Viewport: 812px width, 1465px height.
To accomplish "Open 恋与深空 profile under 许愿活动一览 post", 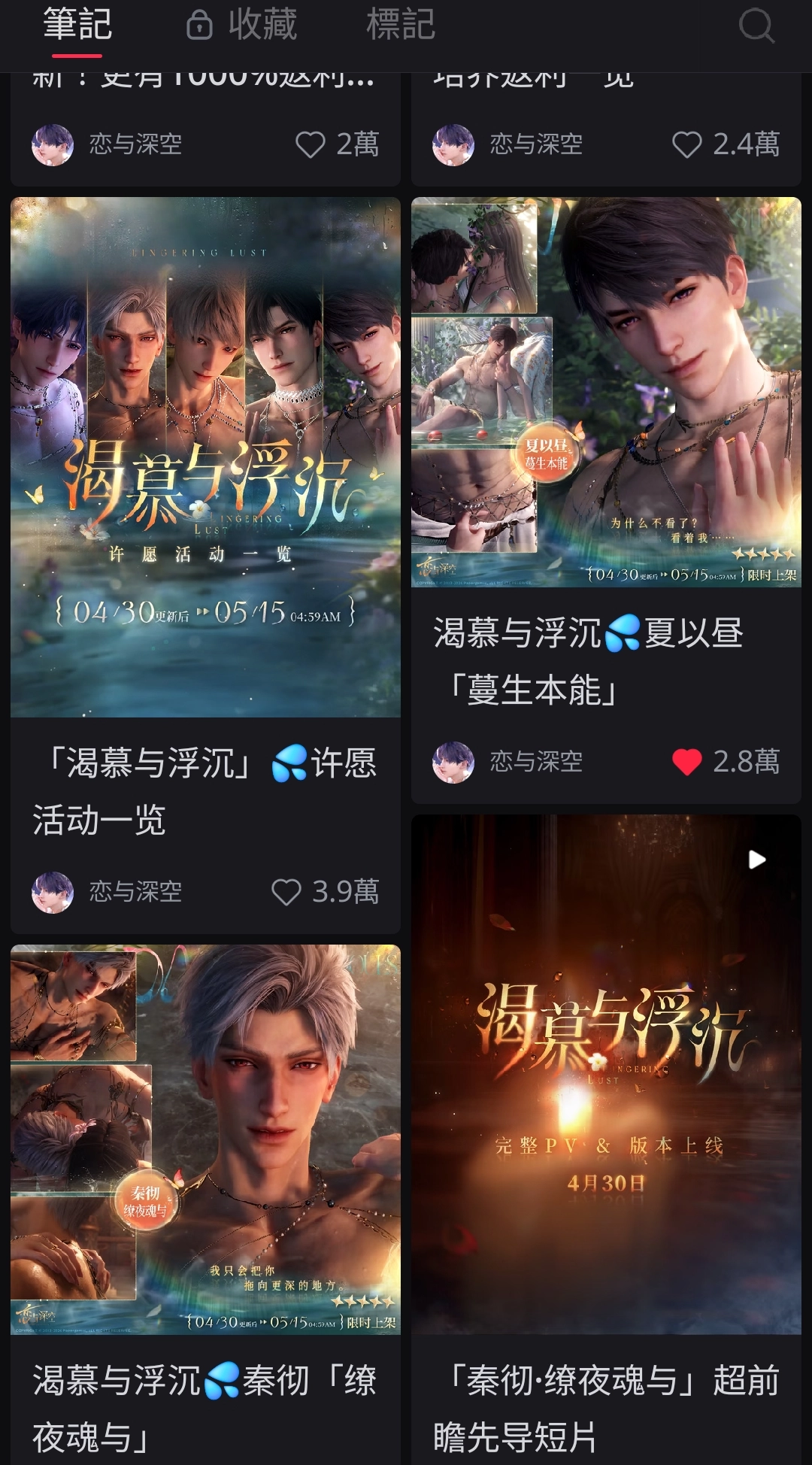I will click(x=107, y=892).
